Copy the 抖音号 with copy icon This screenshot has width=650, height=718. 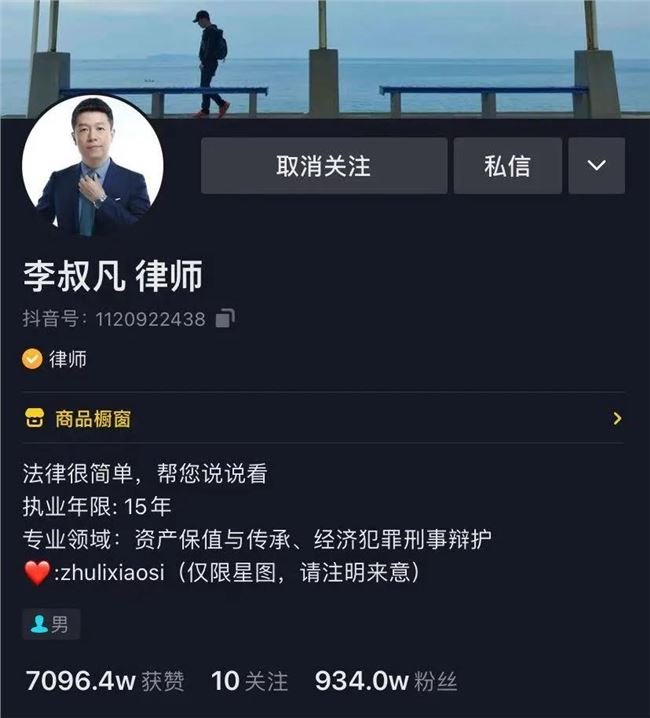point(226,319)
